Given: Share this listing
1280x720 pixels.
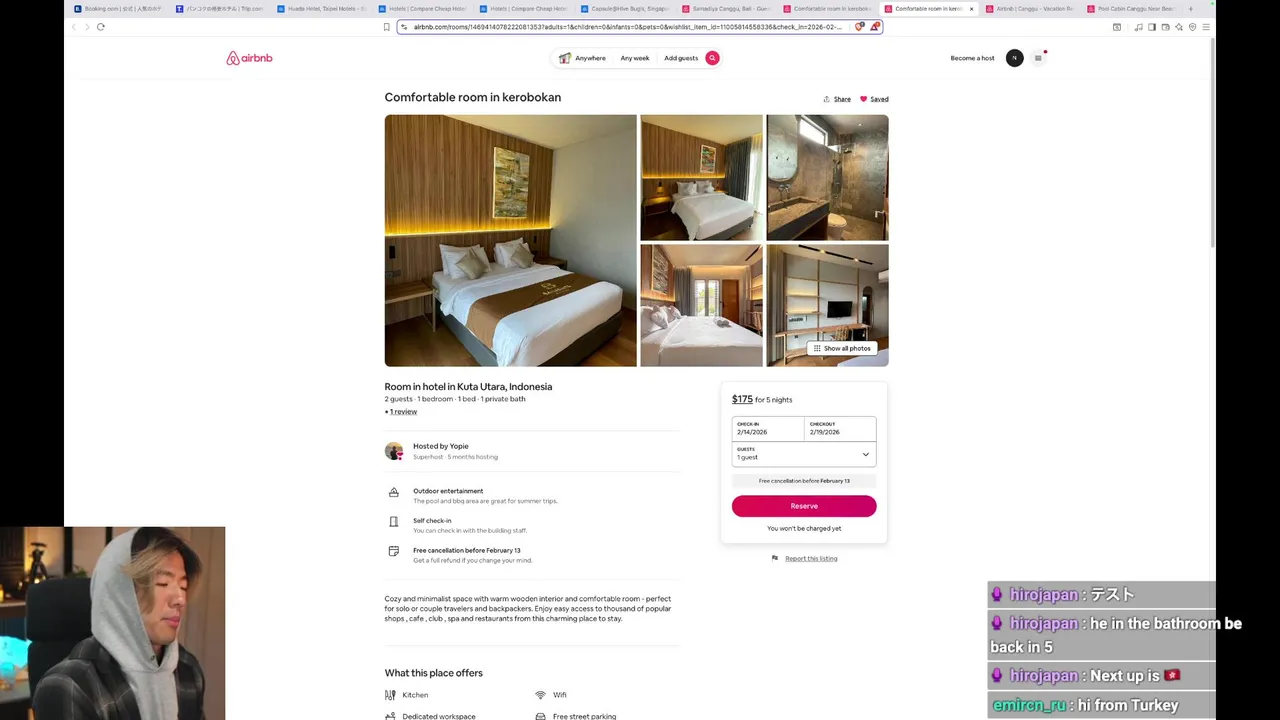Looking at the screenshot, I should click(837, 99).
